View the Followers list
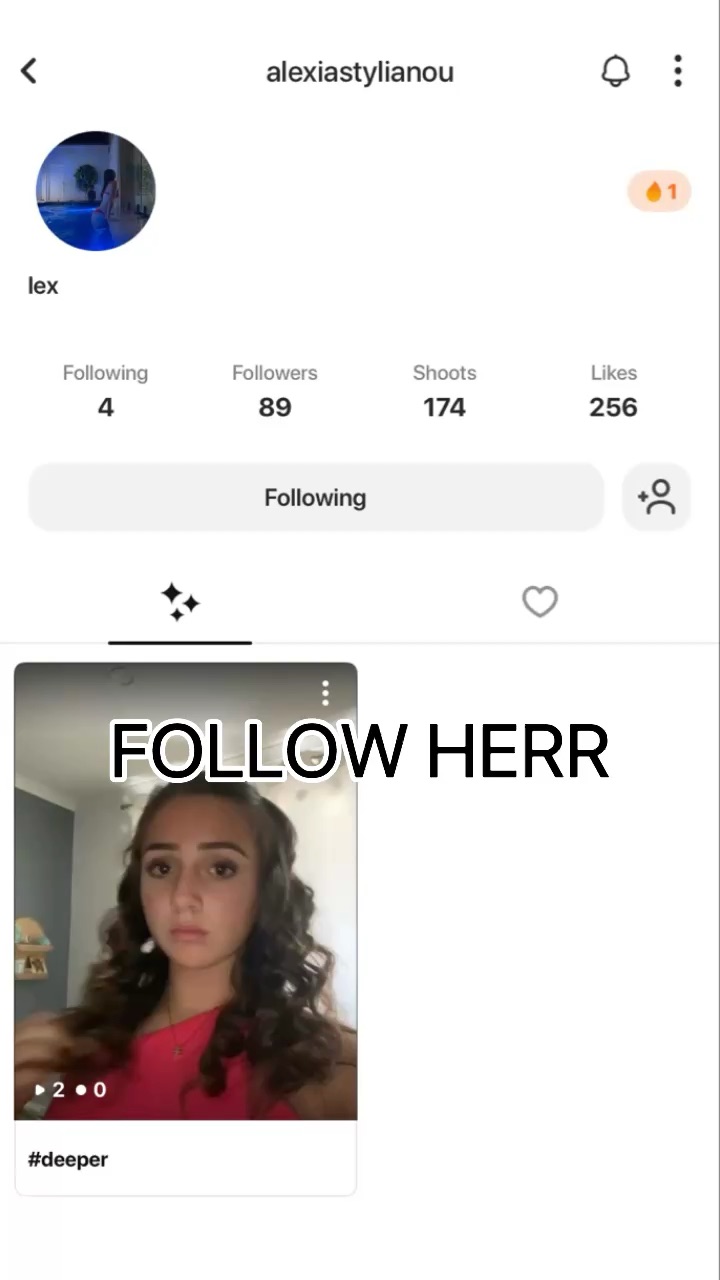Viewport: 720px width, 1280px height. point(275,391)
